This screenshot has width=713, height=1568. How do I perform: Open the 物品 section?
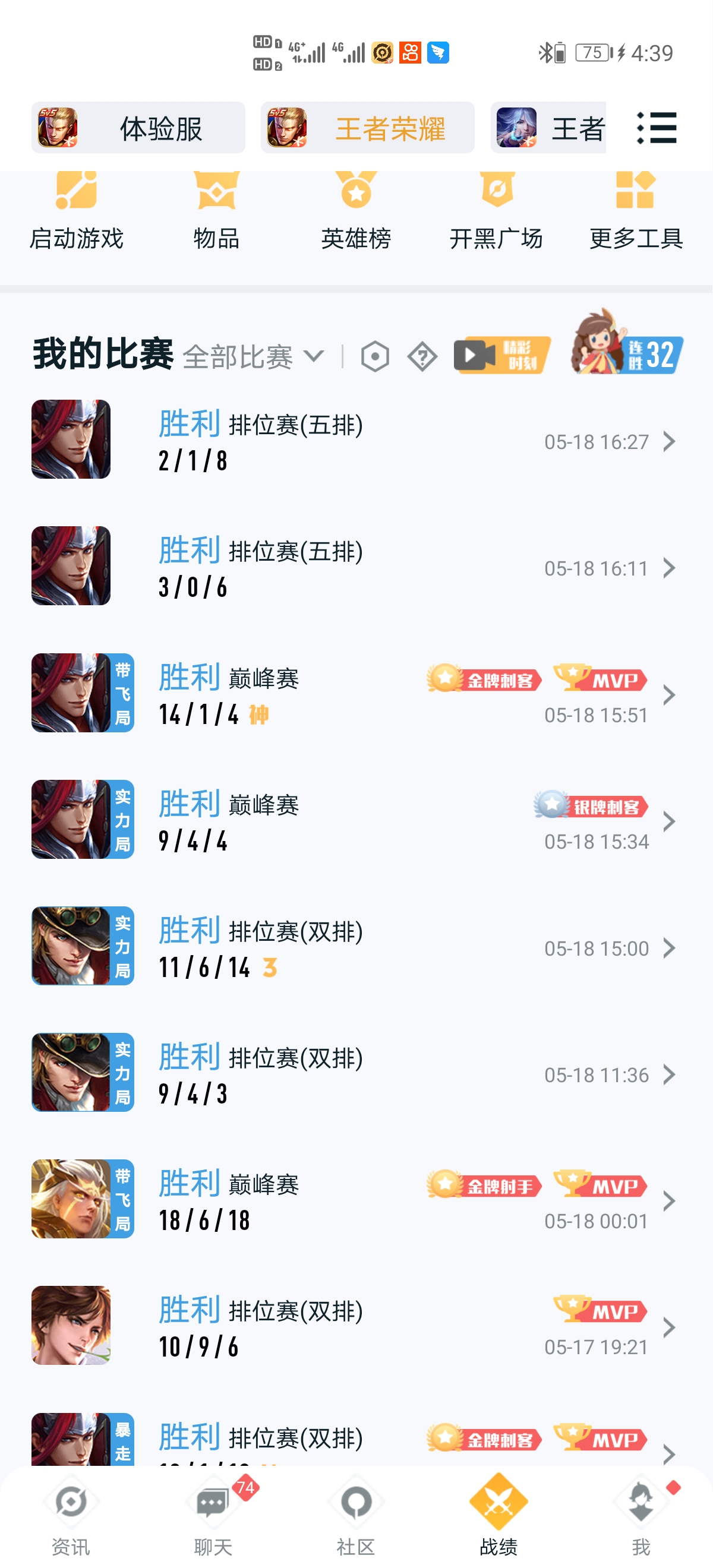(216, 211)
